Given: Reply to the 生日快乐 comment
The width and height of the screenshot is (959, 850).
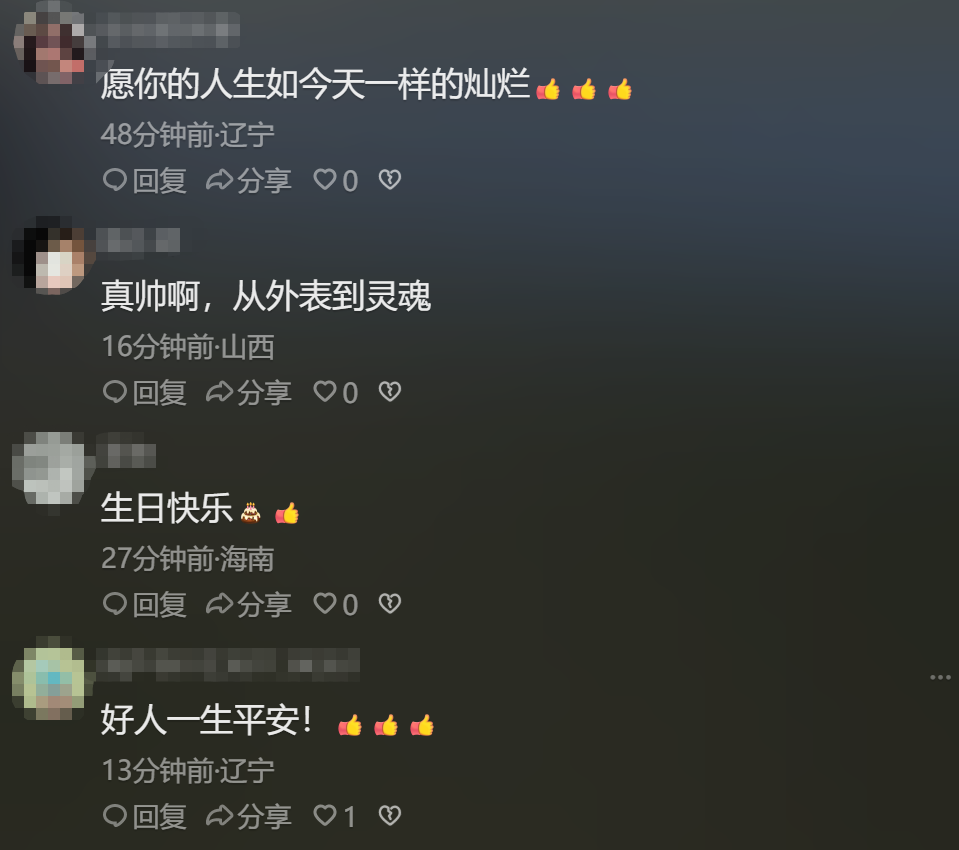Looking at the screenshot, I should 145,604.
